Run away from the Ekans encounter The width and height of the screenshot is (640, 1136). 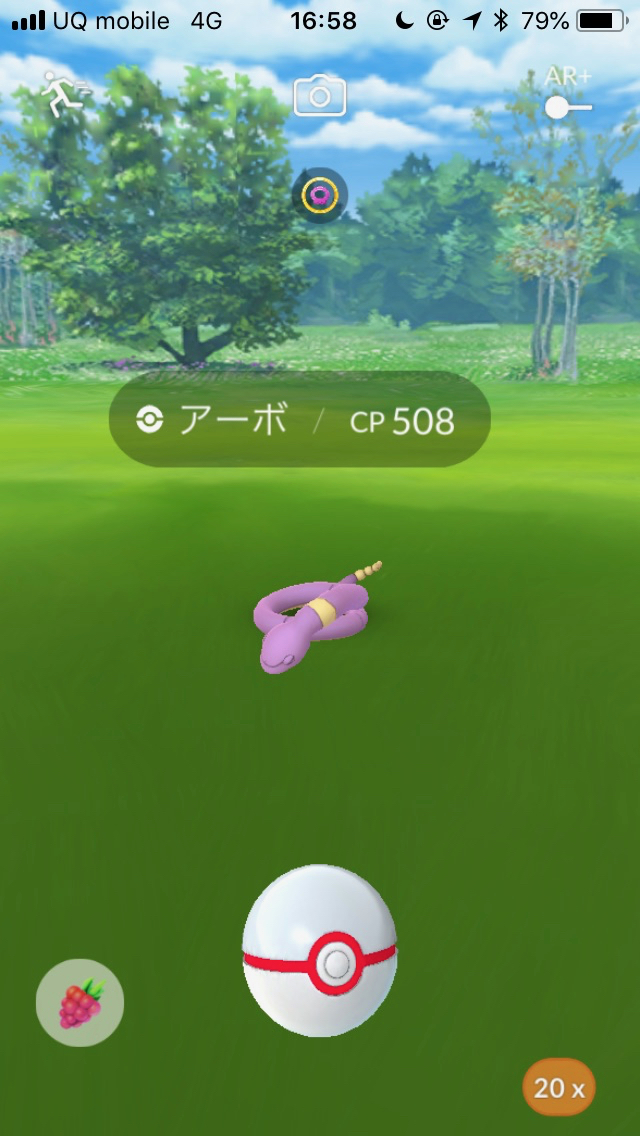[65, 94]
